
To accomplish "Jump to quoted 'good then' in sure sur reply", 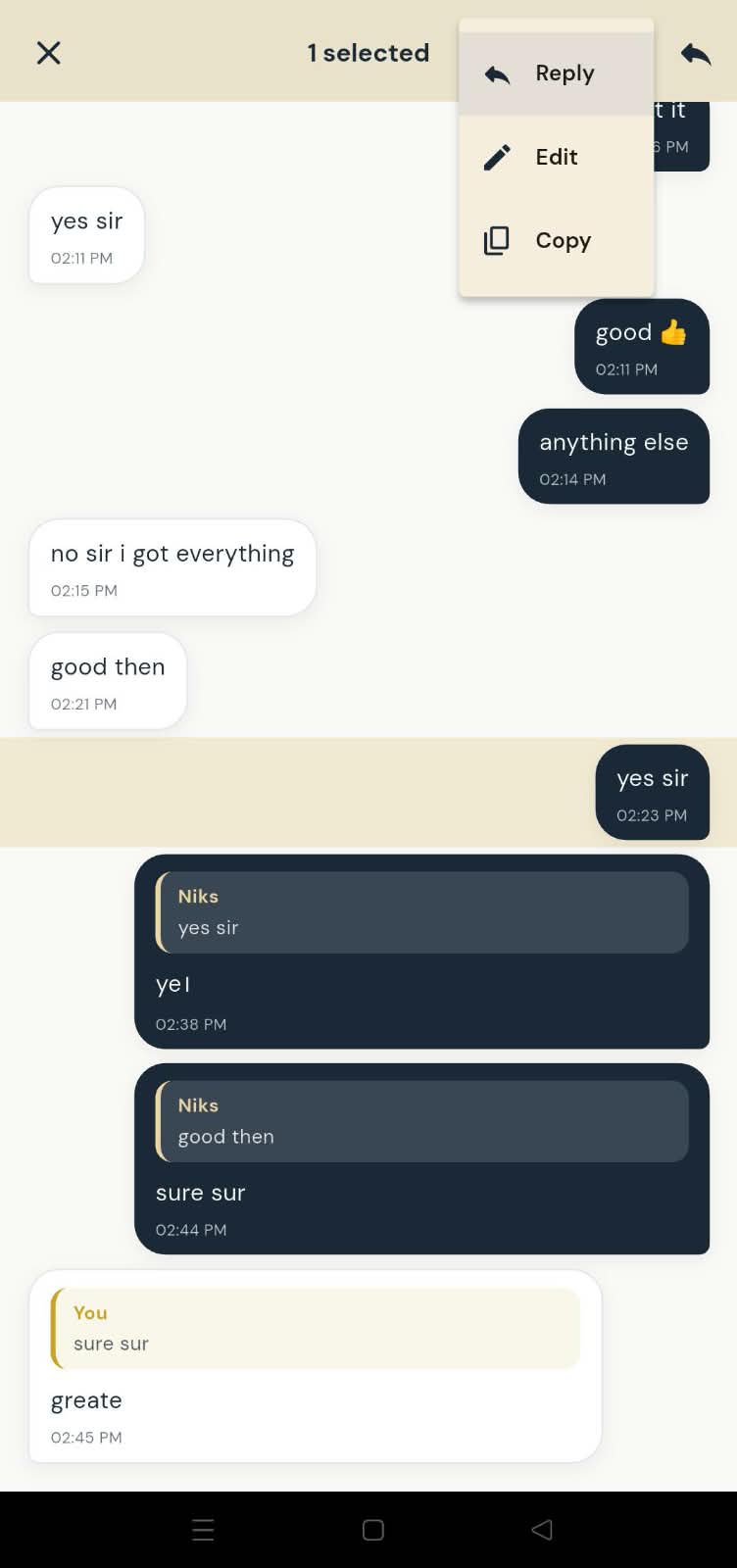I will tap(422, 1121).
